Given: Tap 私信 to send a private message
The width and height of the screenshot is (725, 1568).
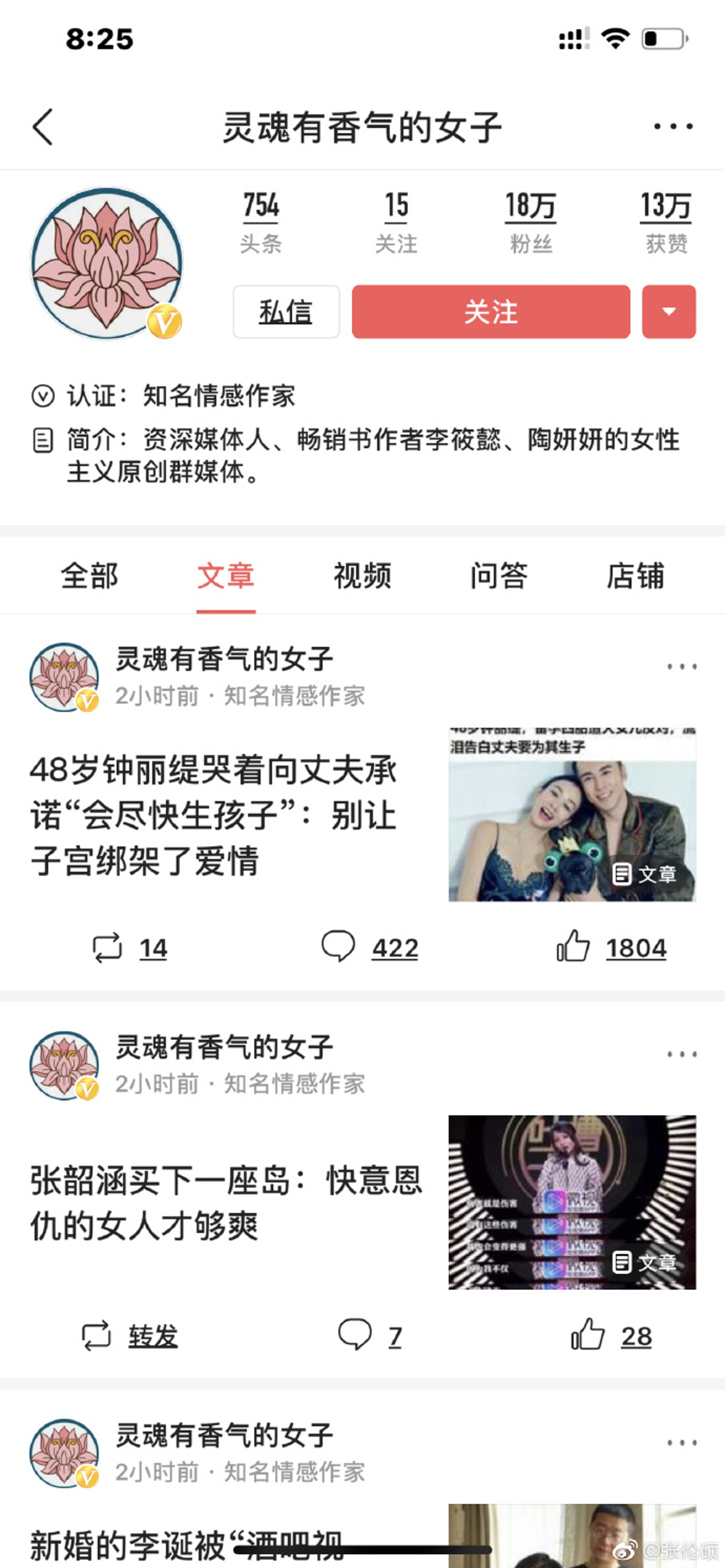Looking at the screenshot, I should [x=285, y=312].
